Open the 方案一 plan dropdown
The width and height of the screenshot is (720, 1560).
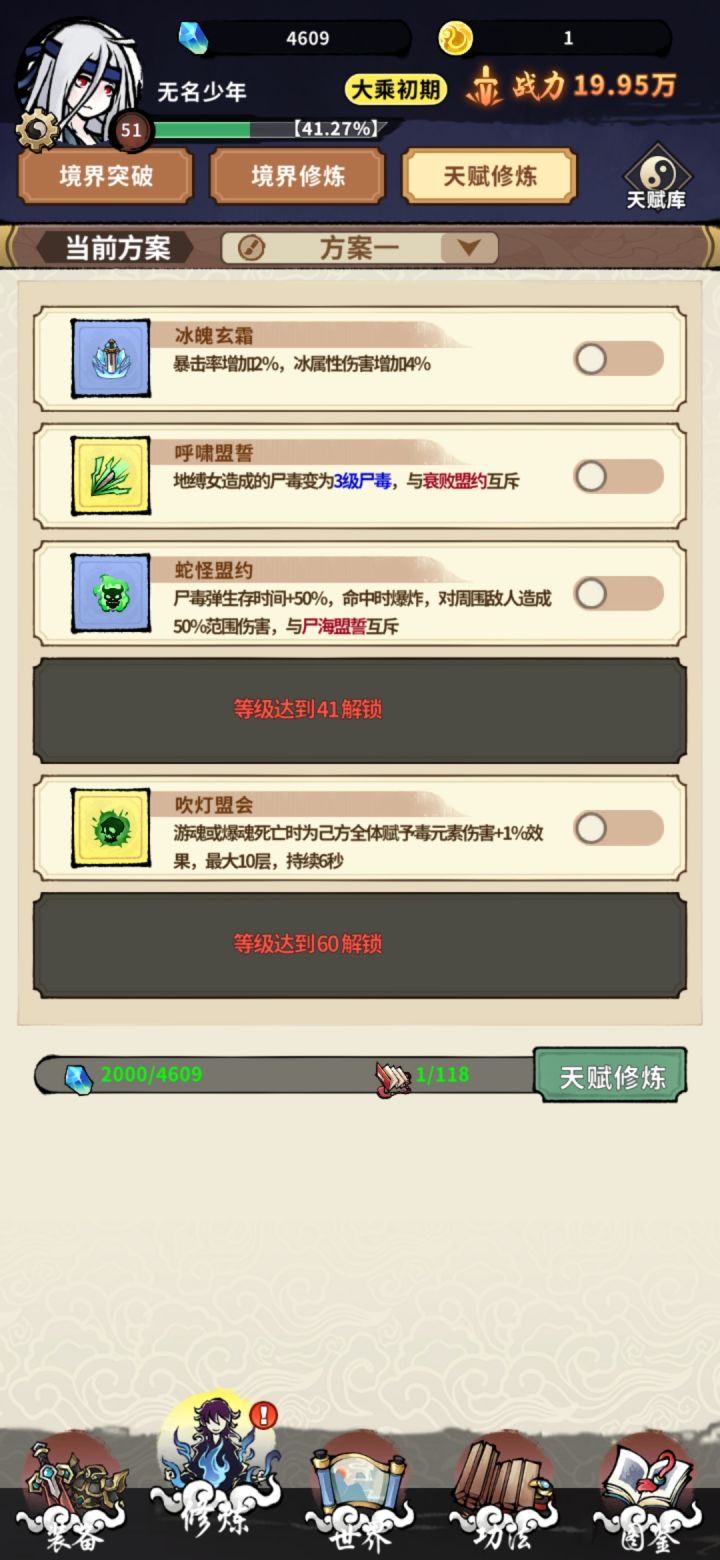pos(470,248)
